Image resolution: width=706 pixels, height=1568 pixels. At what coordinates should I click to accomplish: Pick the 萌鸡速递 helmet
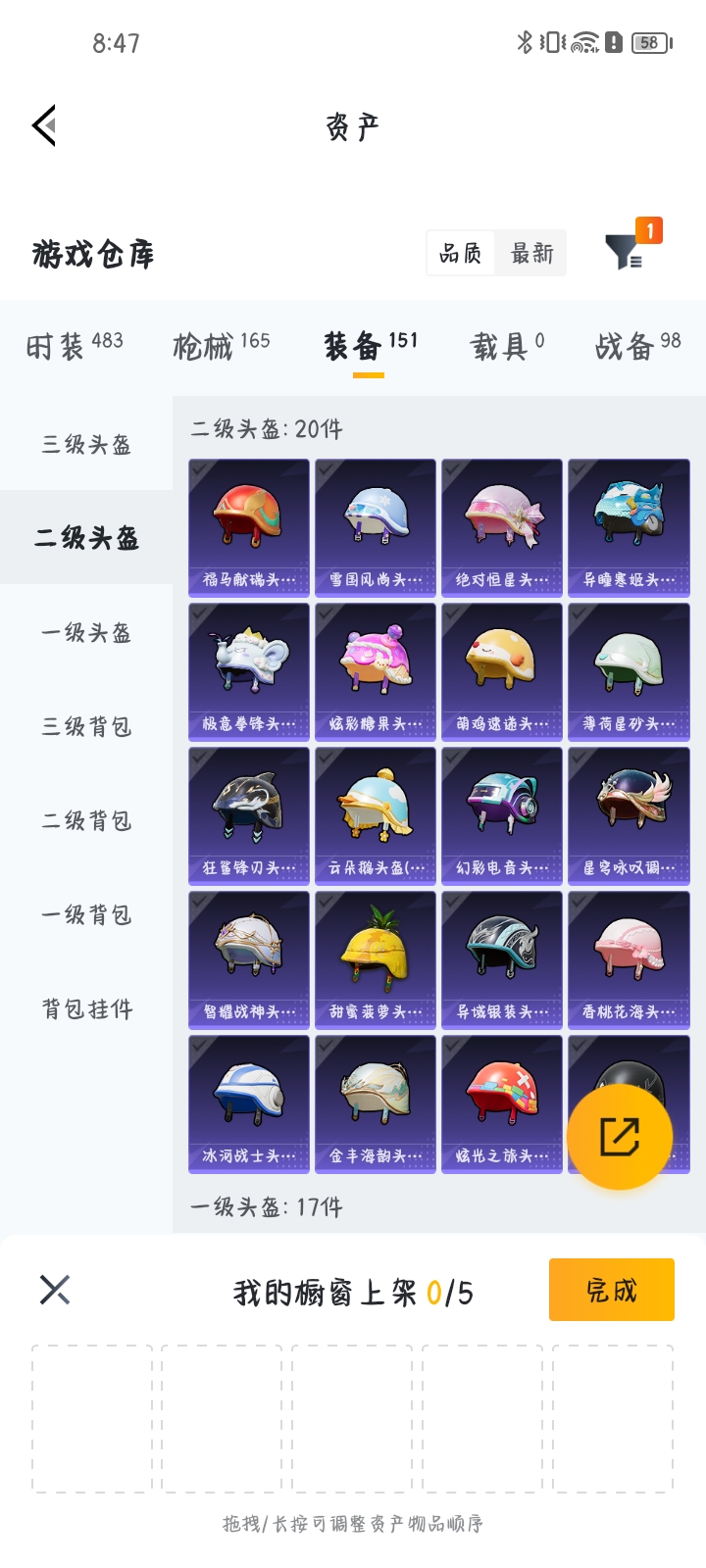502,671
